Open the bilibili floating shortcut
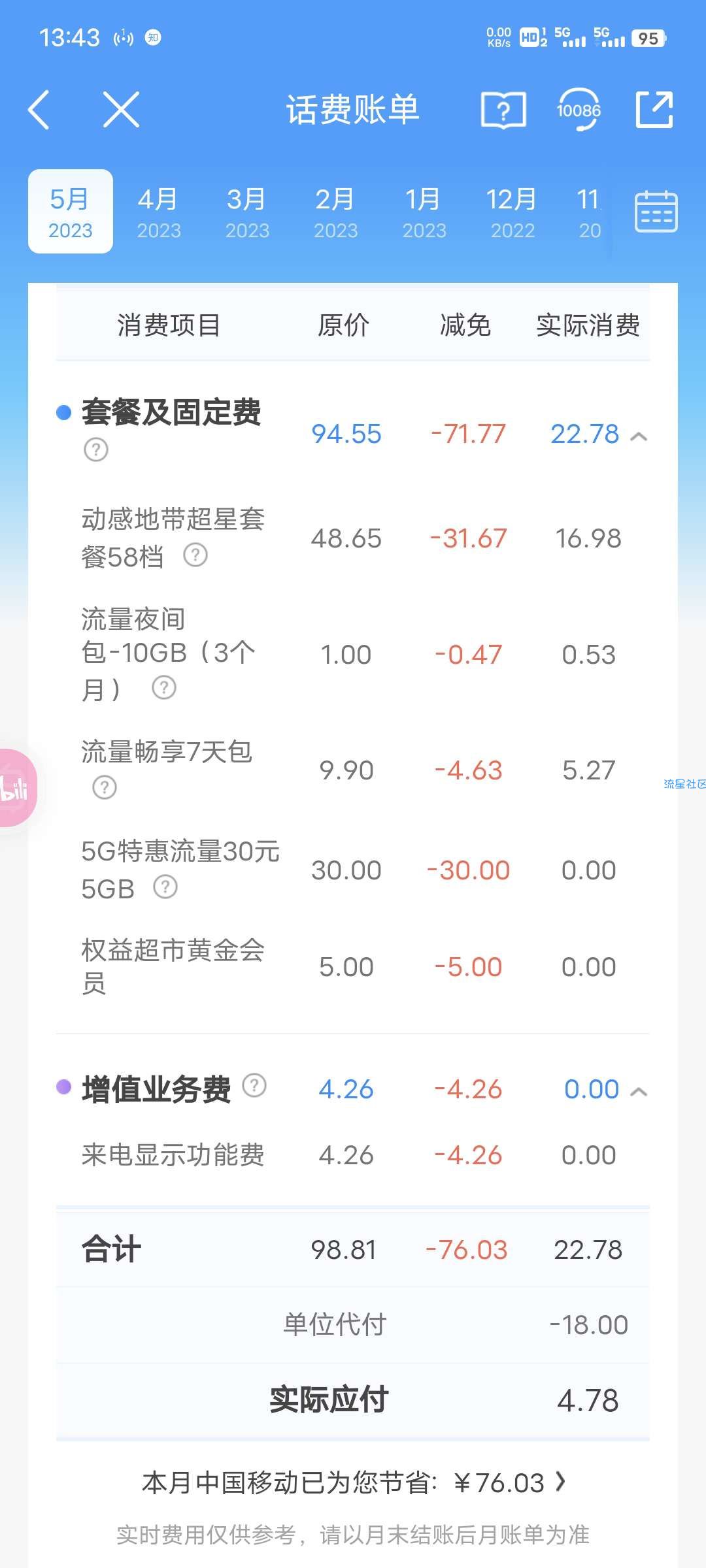The height and width of the screenshot is (1568, 706). pos(16,788)
